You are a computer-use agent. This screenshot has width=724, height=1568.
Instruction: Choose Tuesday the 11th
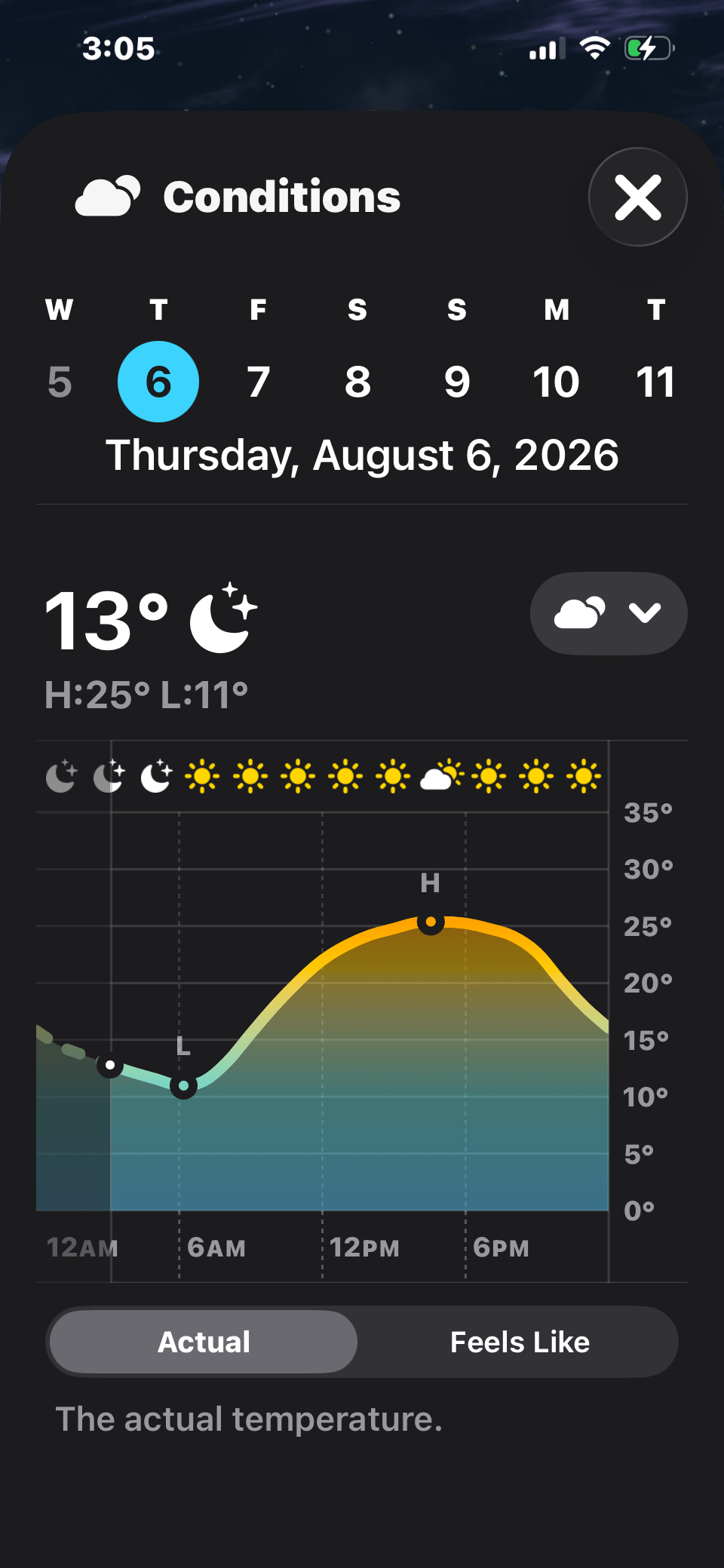655,382
